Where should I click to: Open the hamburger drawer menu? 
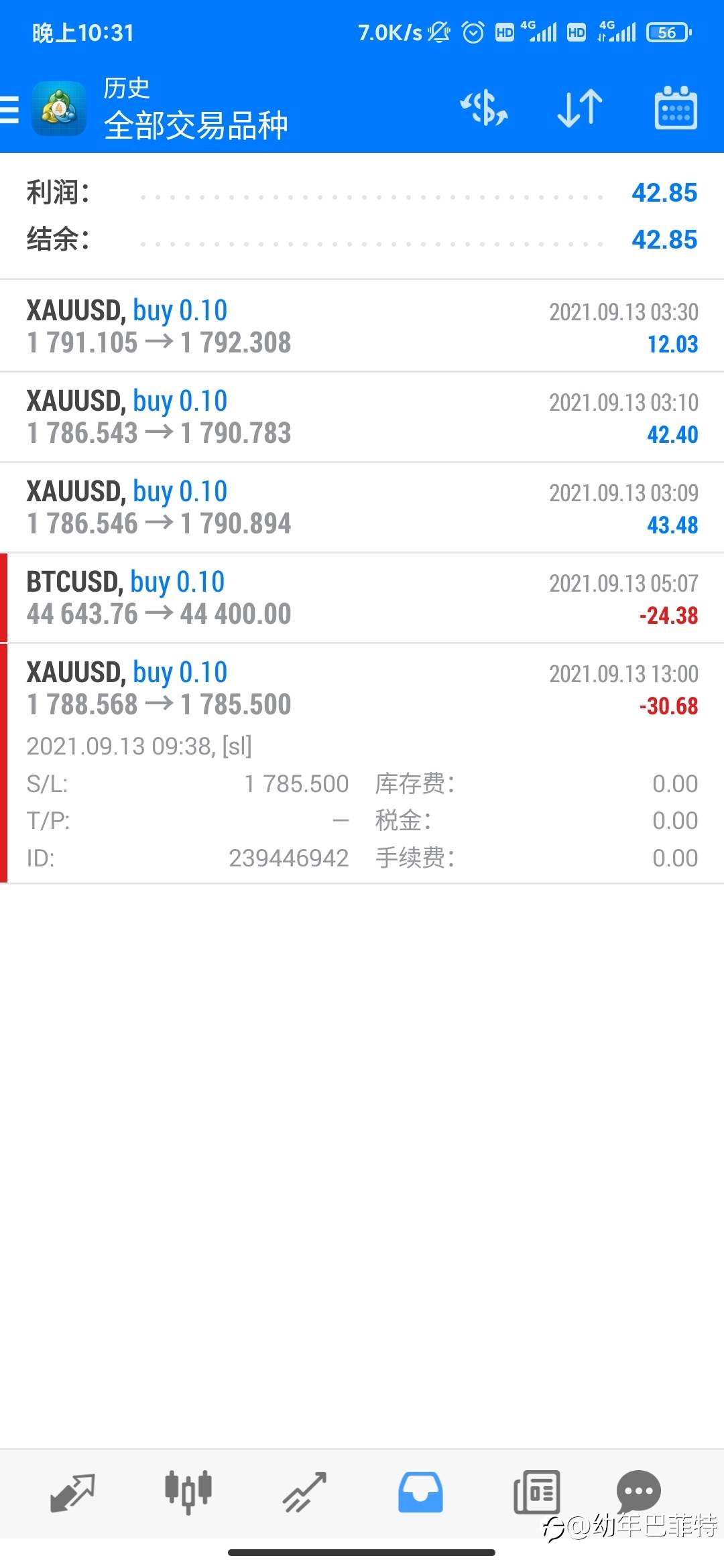point(9,109)
